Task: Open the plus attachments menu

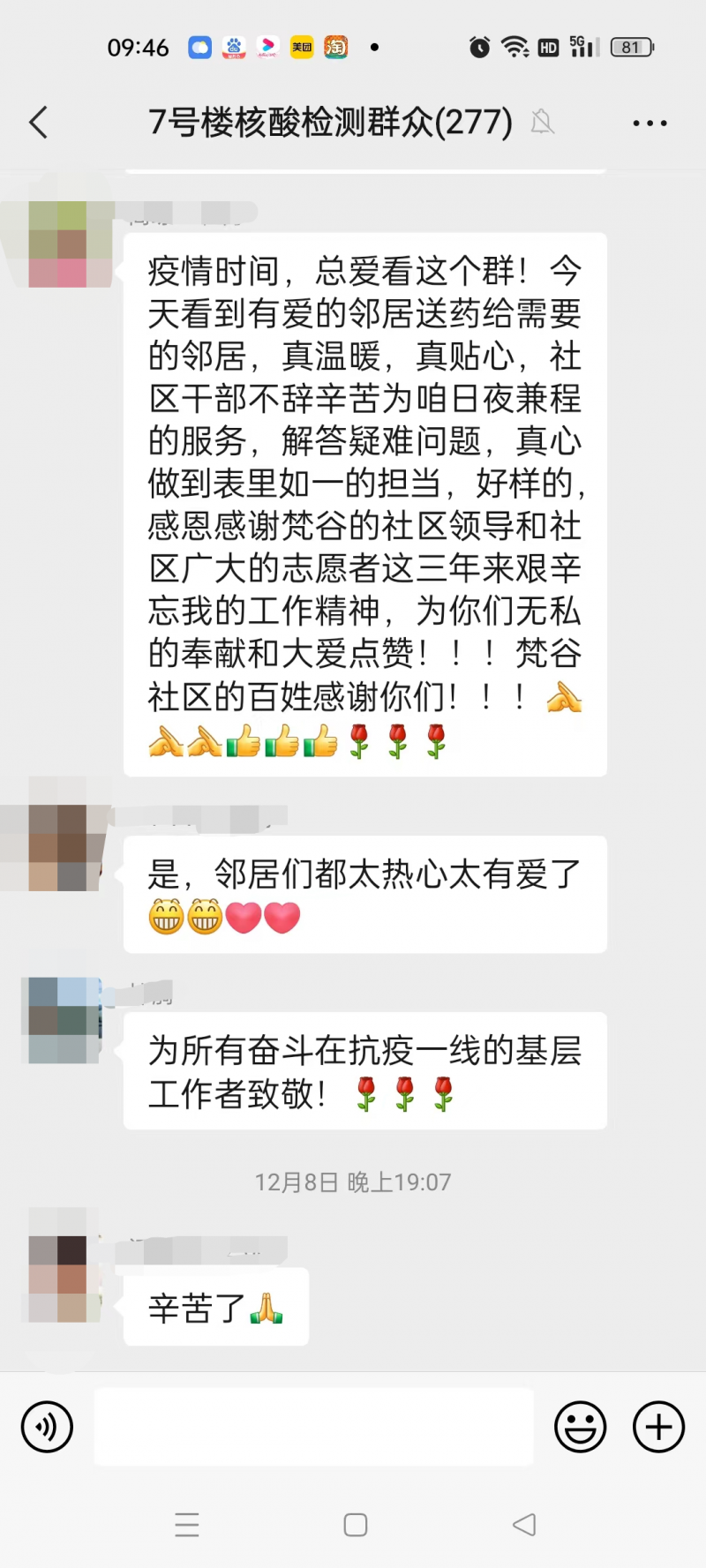Action: pos(658,1427)
